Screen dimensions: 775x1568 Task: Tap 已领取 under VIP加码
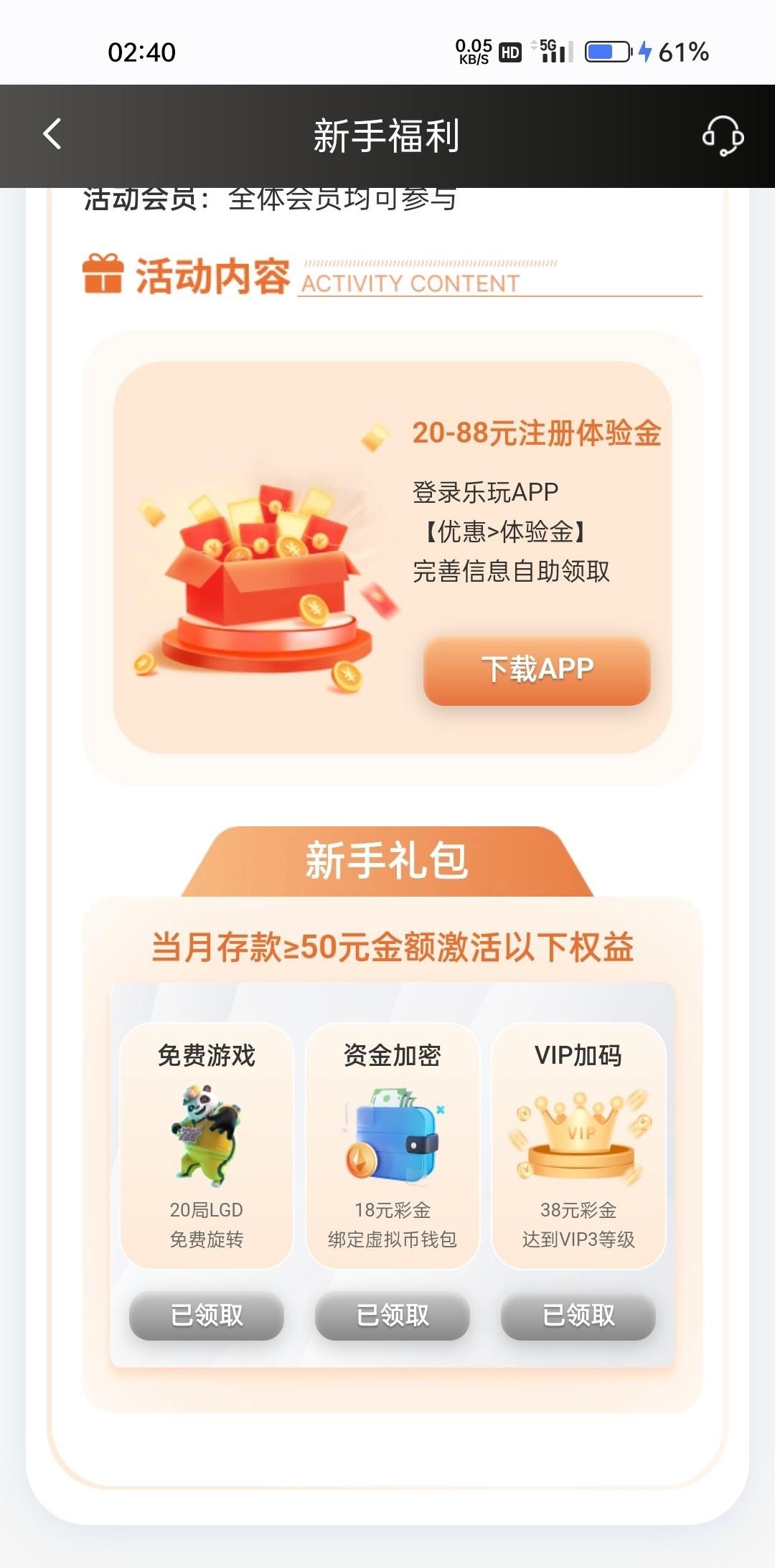578,1315
